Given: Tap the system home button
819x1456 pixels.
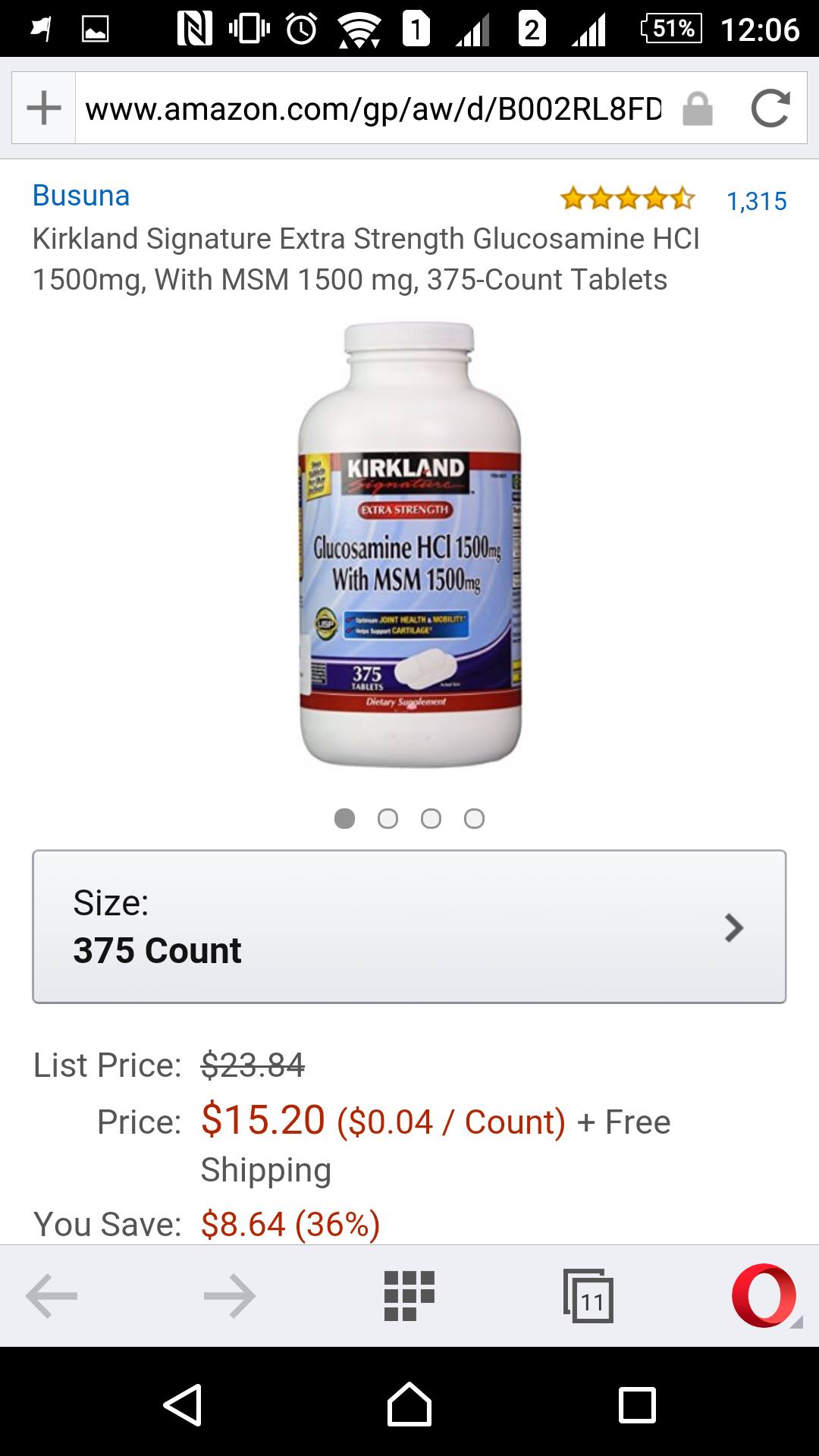Looking at the screenshot, I should tap(409, 1404).
